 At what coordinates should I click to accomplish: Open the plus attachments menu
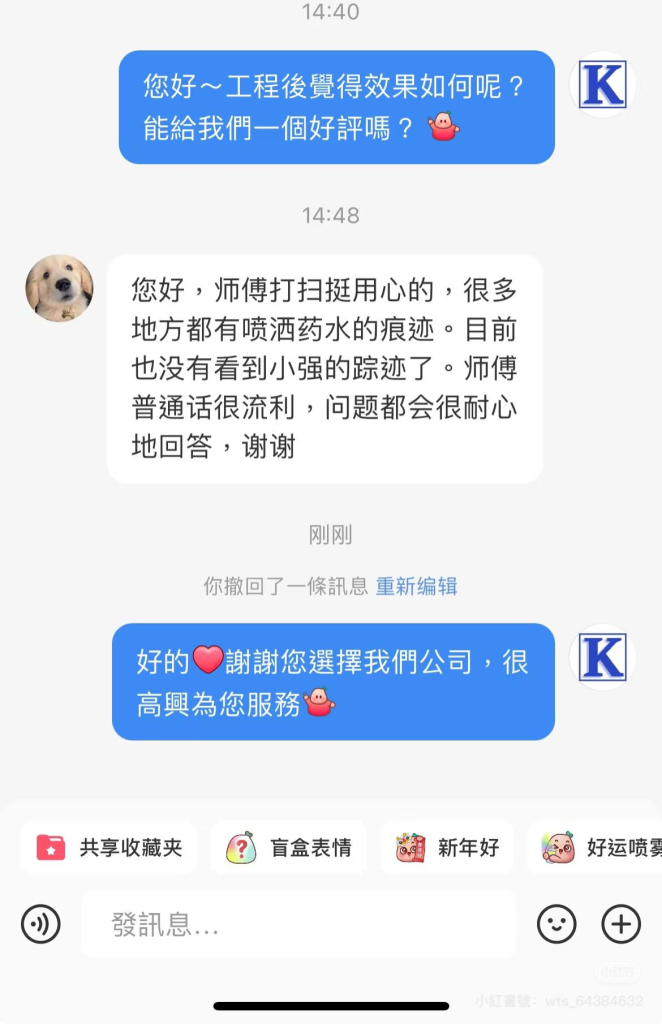621,924
